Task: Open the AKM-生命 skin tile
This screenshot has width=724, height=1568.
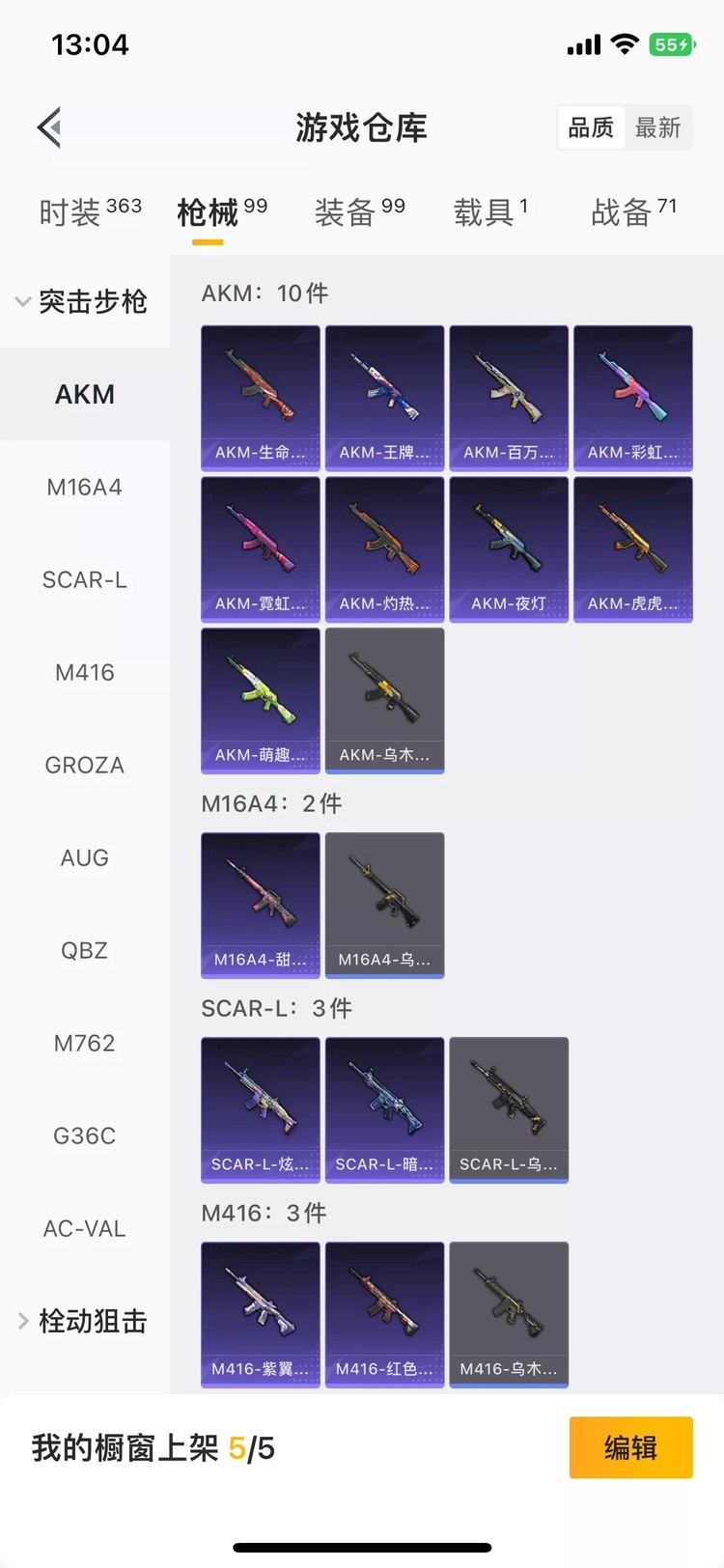Action: (261, 398)
